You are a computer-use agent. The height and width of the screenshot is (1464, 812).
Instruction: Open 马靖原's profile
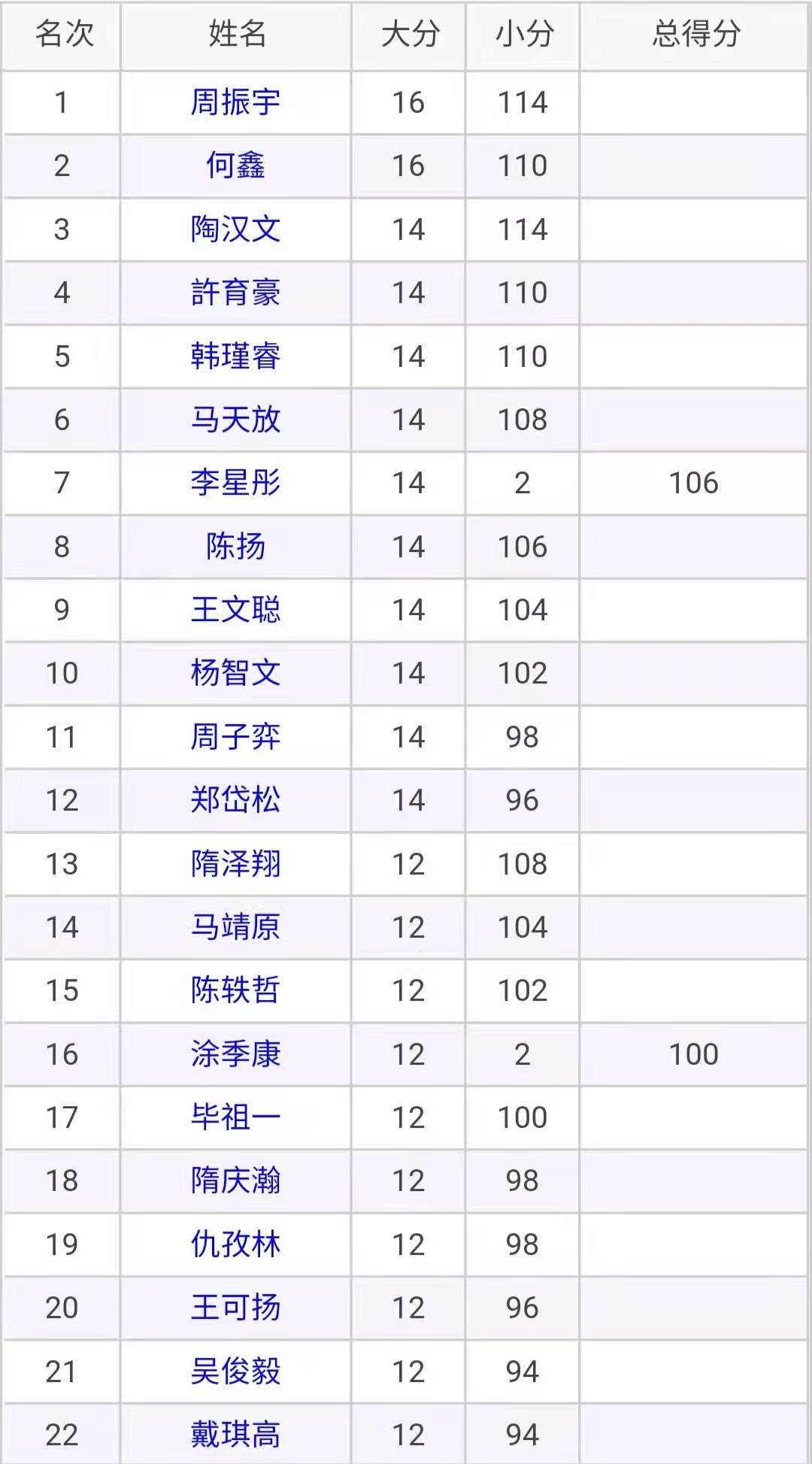[x=235, y=927]
